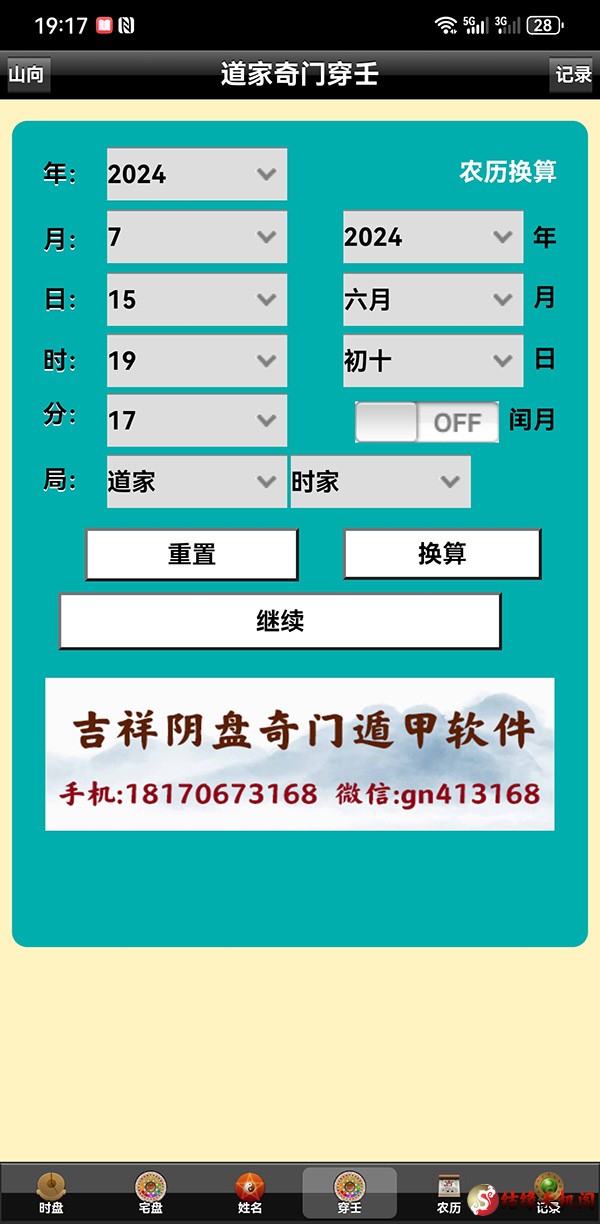Open 记录 from the top bar

click(573, 75)
